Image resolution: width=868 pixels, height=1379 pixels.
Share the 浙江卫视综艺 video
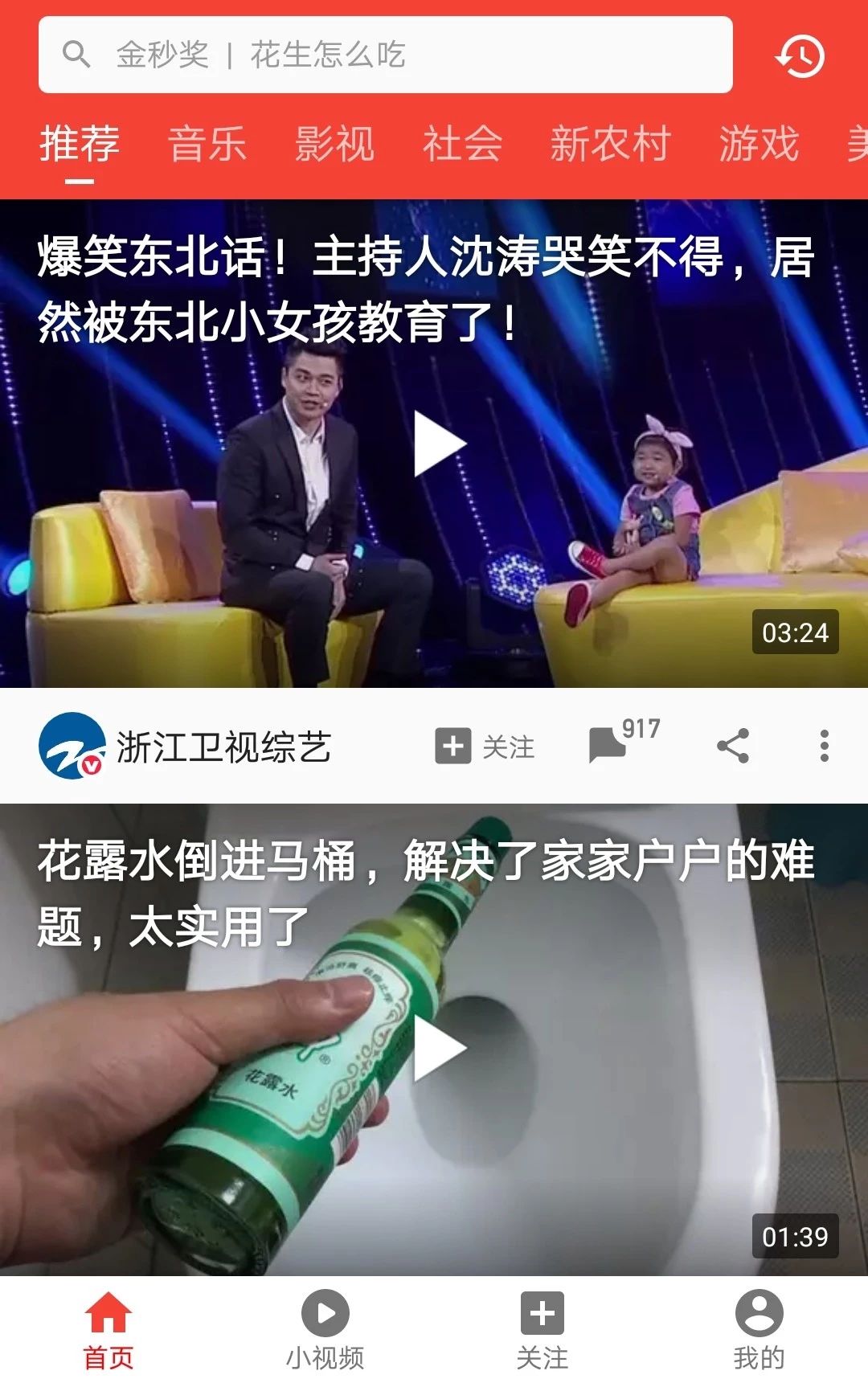point(733,747)
